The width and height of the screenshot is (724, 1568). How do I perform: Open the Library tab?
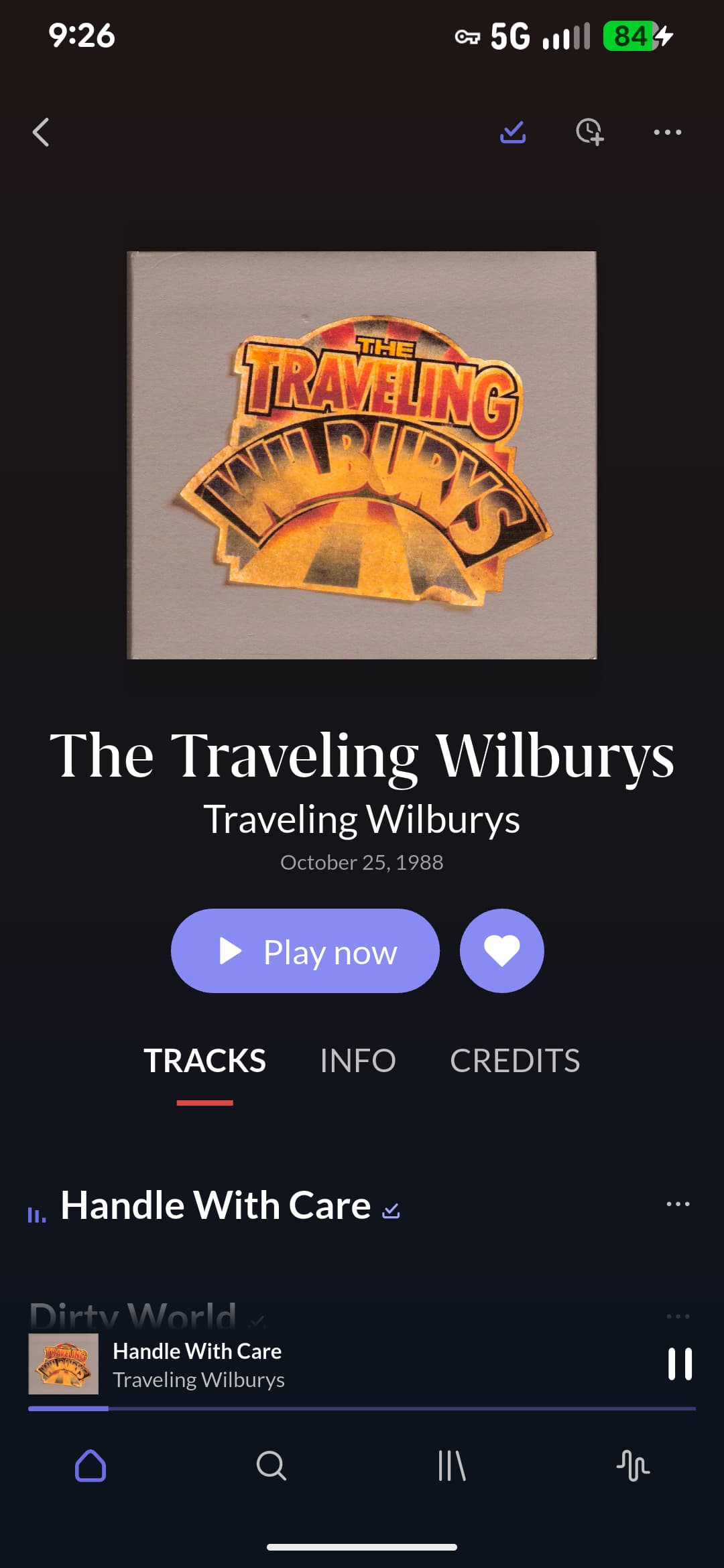tap(452, 1465)
